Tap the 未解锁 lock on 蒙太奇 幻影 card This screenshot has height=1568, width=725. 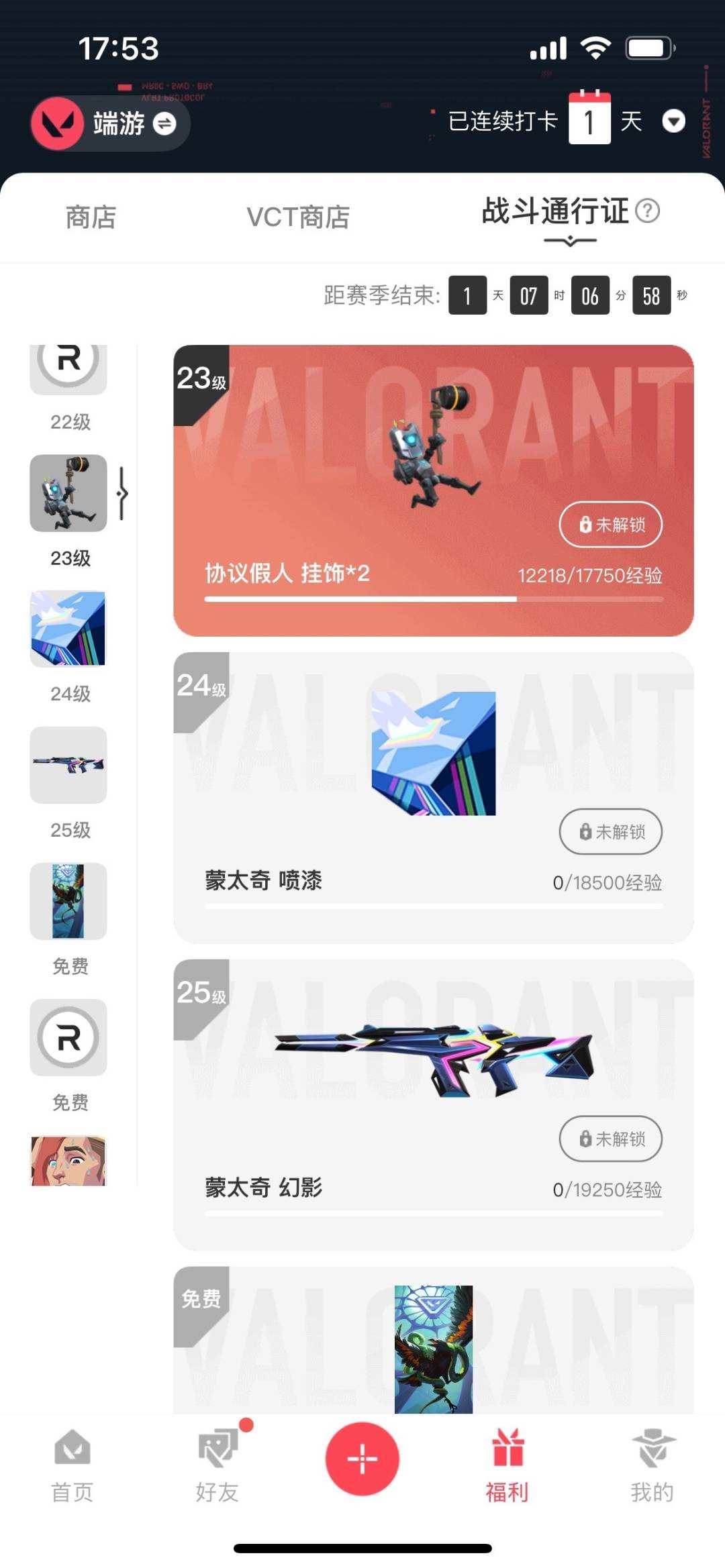(x=610, y=1139)
